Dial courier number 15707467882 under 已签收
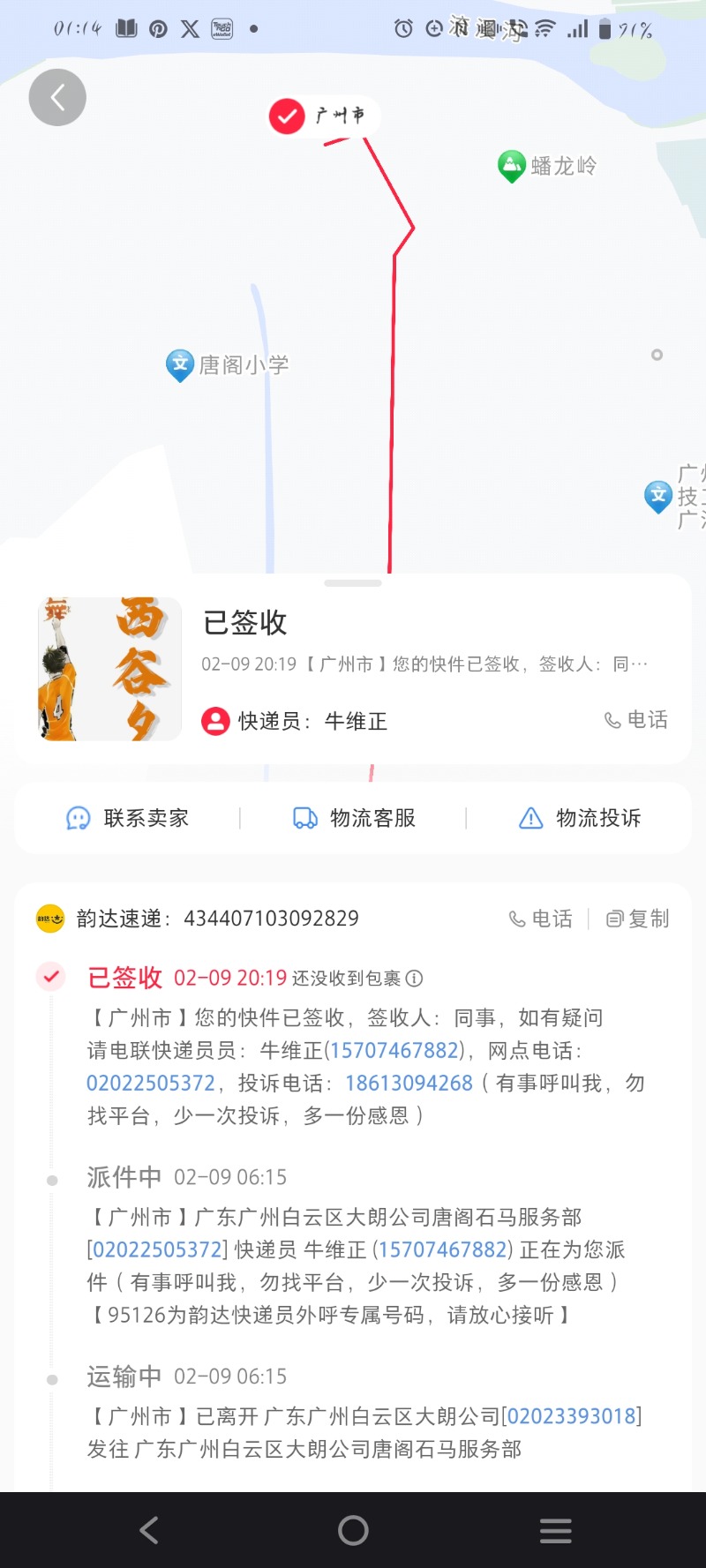This screenshot has width=706, height=1568. (x=394, y=1050)
